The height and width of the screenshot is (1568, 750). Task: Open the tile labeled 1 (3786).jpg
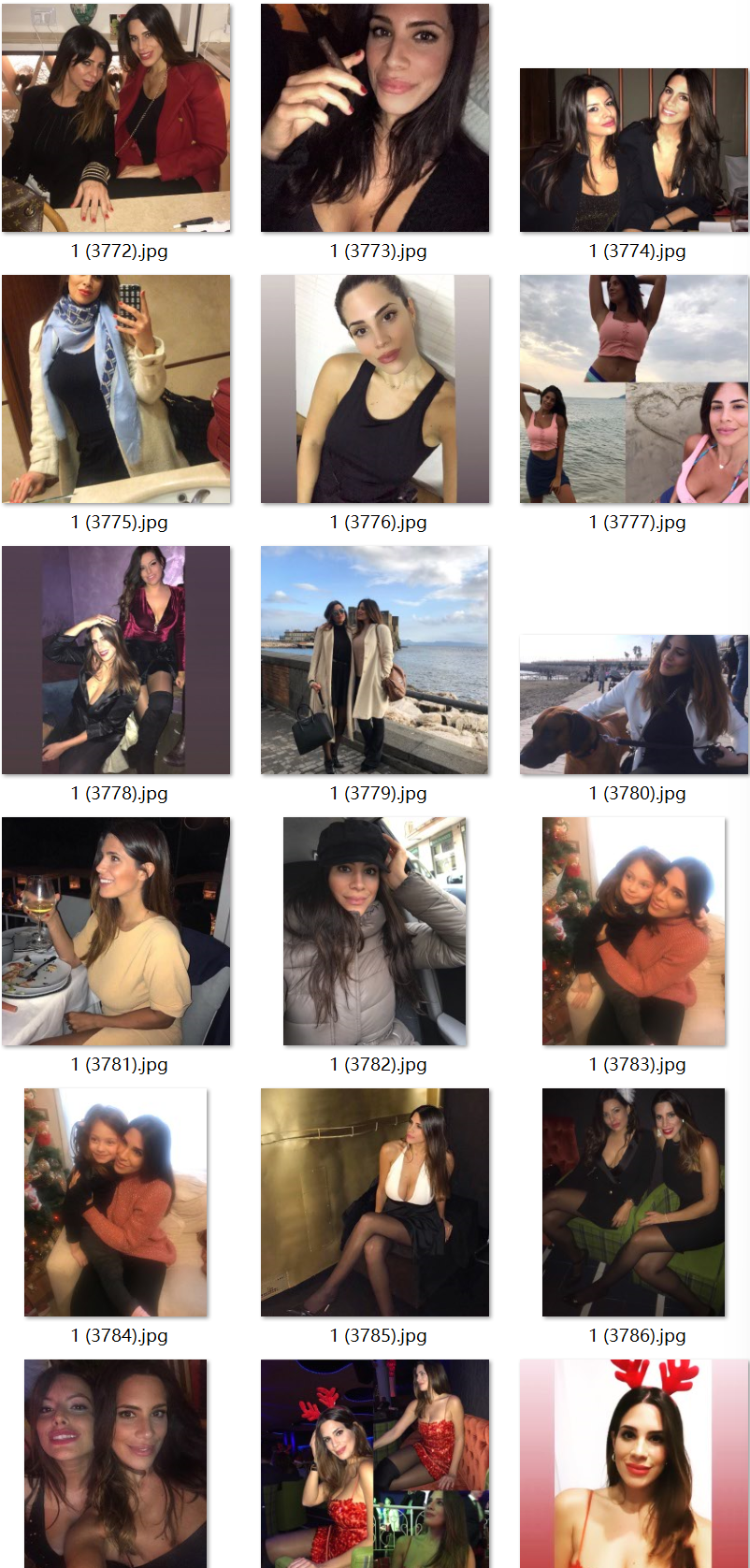[x=634, y=1202]
